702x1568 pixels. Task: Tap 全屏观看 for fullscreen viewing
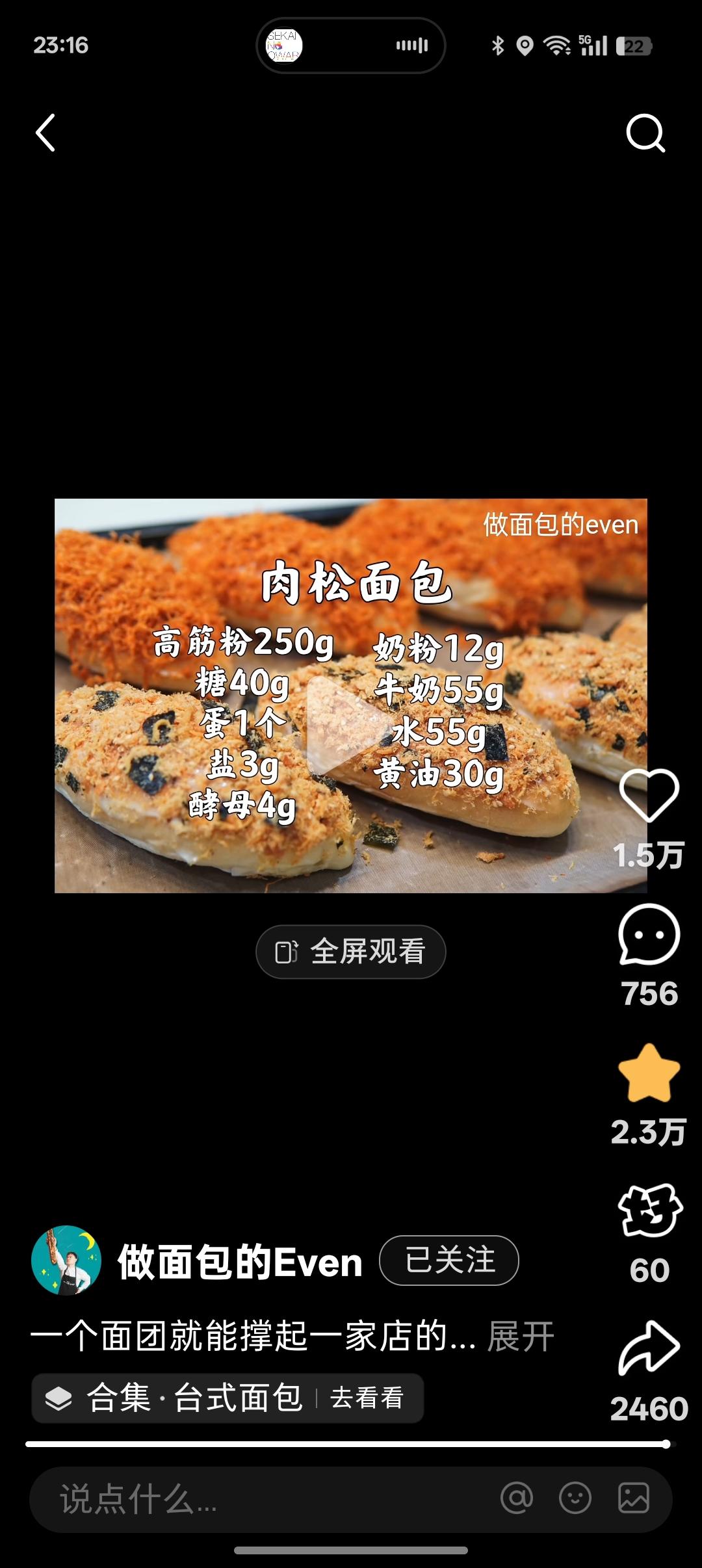tap(350, 951)
